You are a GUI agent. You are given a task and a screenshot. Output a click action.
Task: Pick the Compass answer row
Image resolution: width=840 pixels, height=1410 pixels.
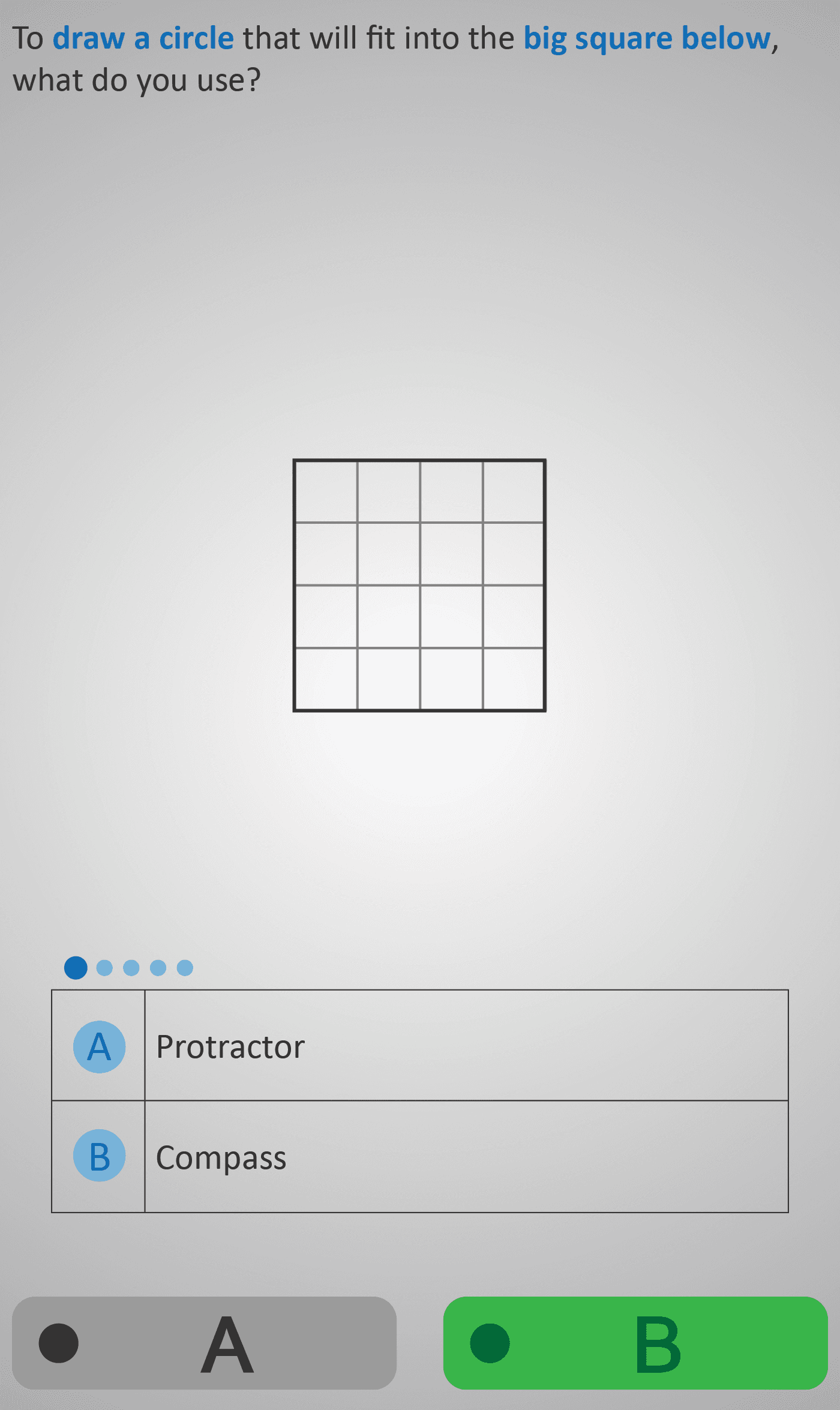point(420,1157)
